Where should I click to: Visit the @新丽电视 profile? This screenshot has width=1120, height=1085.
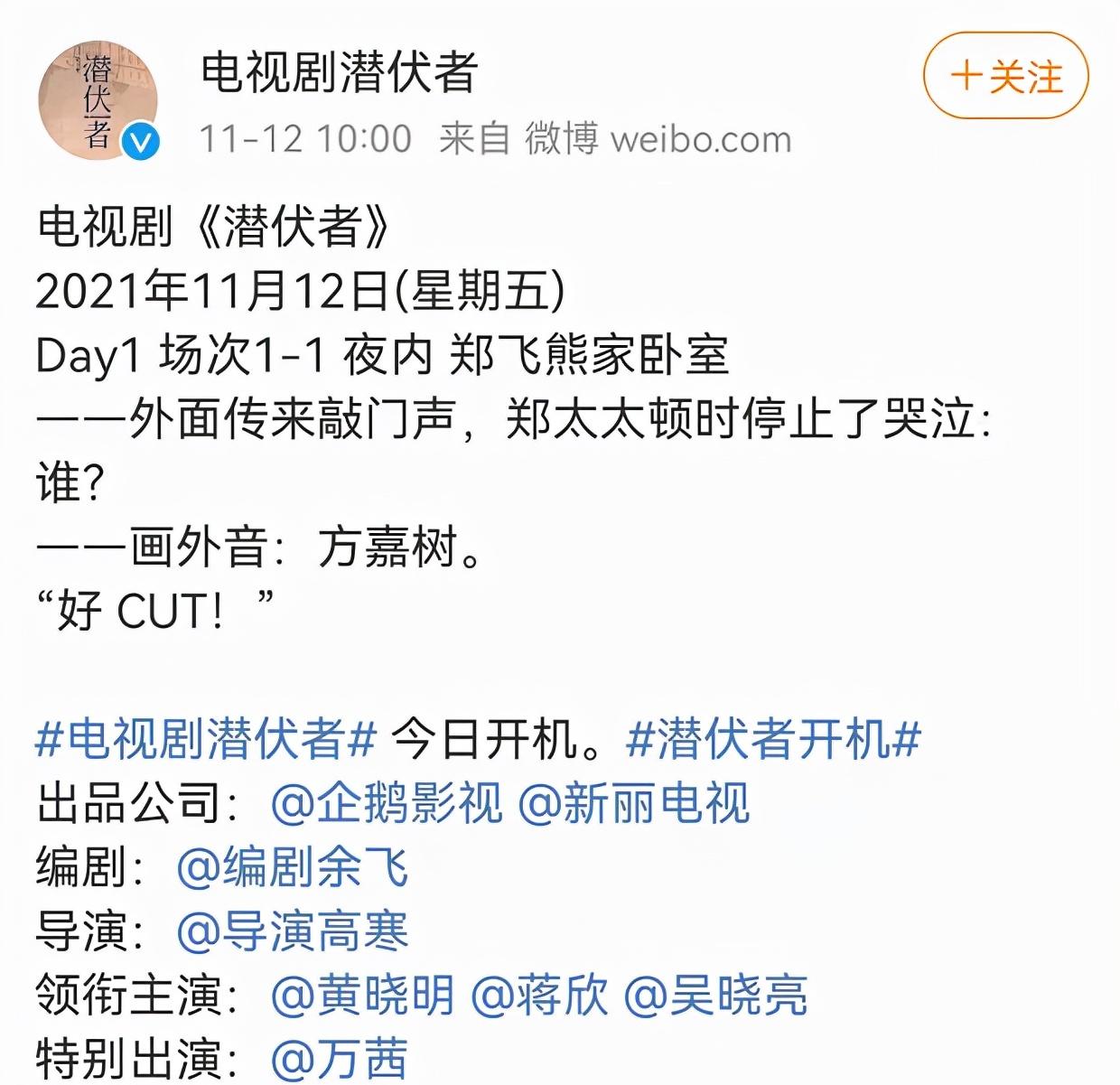[634, 803]
